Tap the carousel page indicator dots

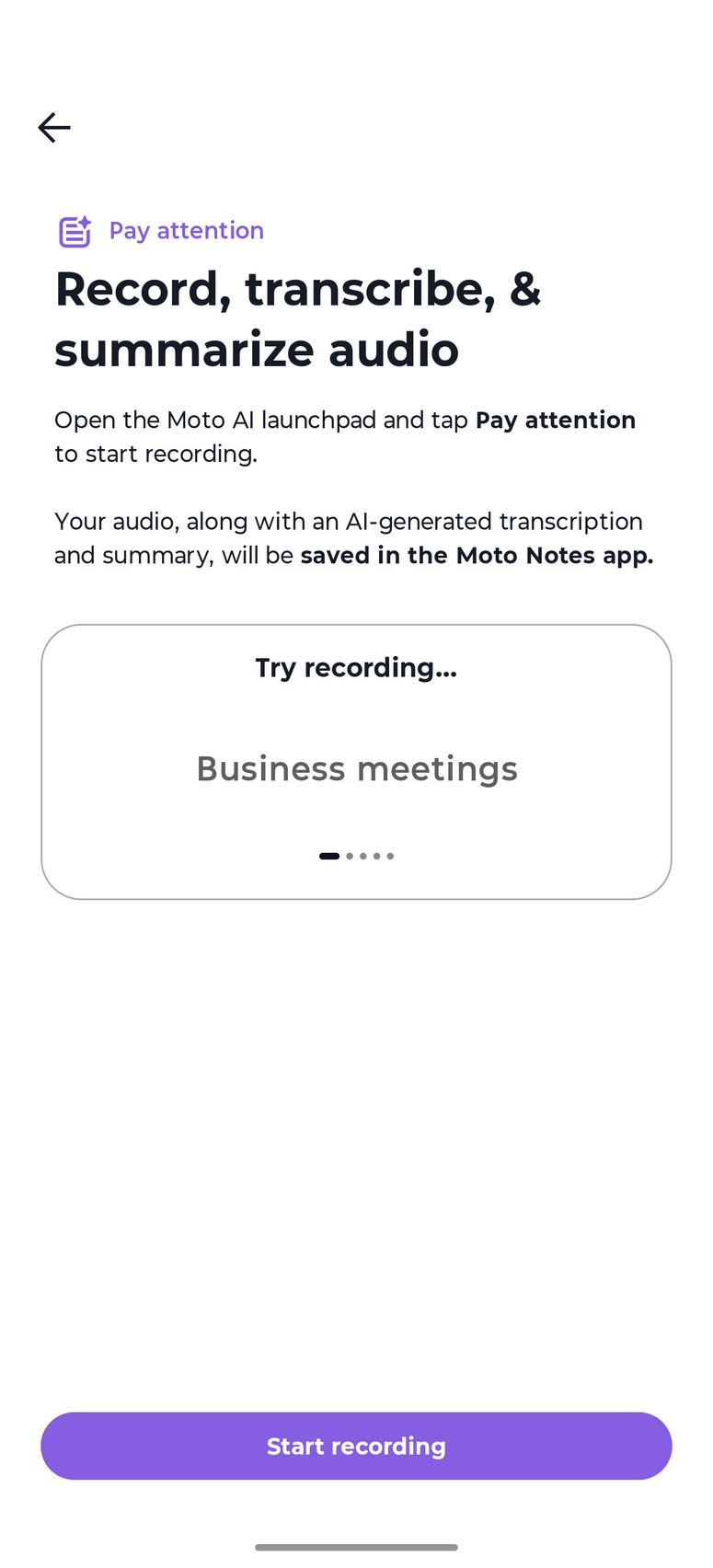pyautogui.click(x=356, y=856)
